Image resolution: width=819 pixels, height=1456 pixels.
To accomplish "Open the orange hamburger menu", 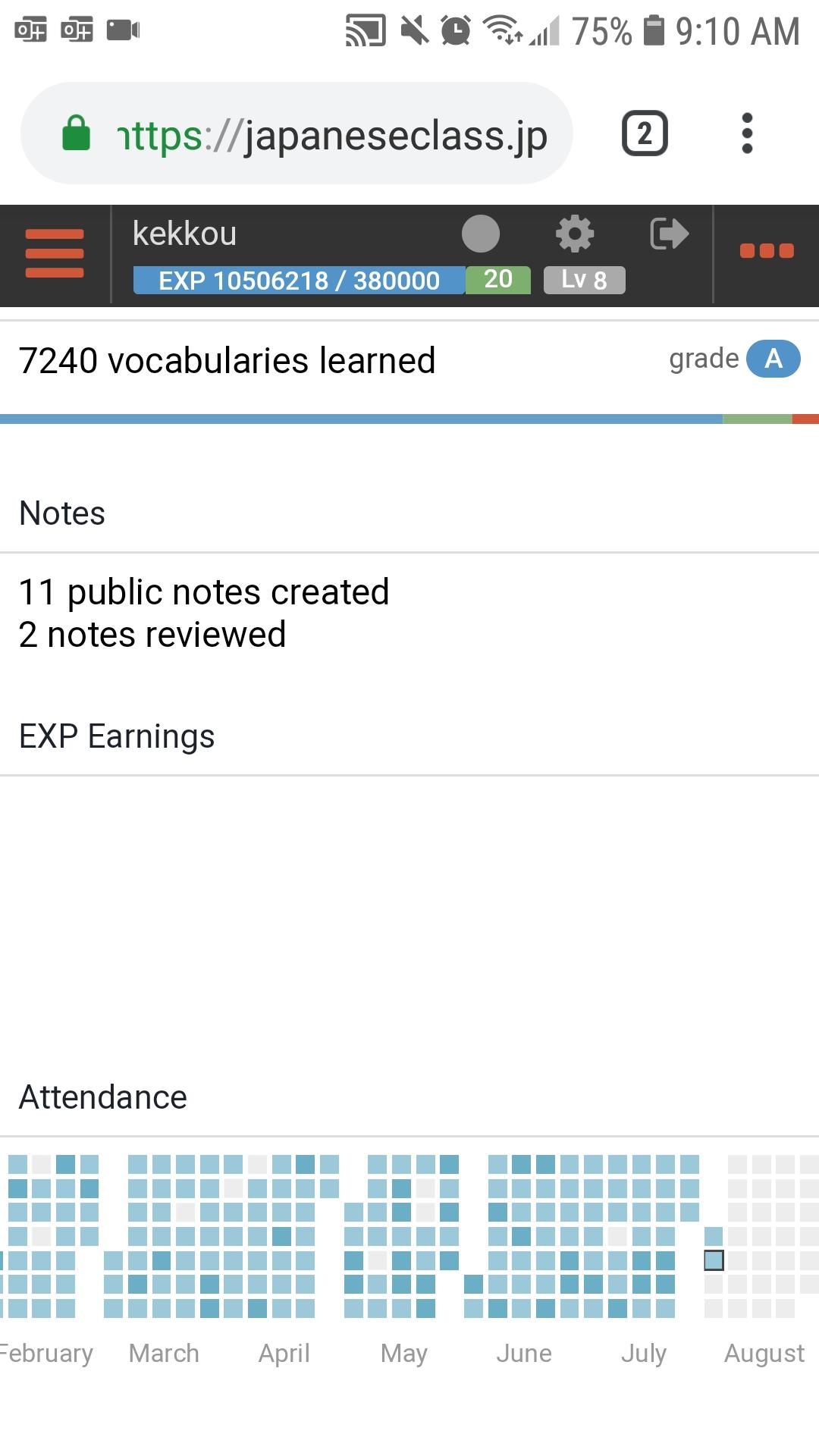I will pyautogui.click(x=55, y=253).
